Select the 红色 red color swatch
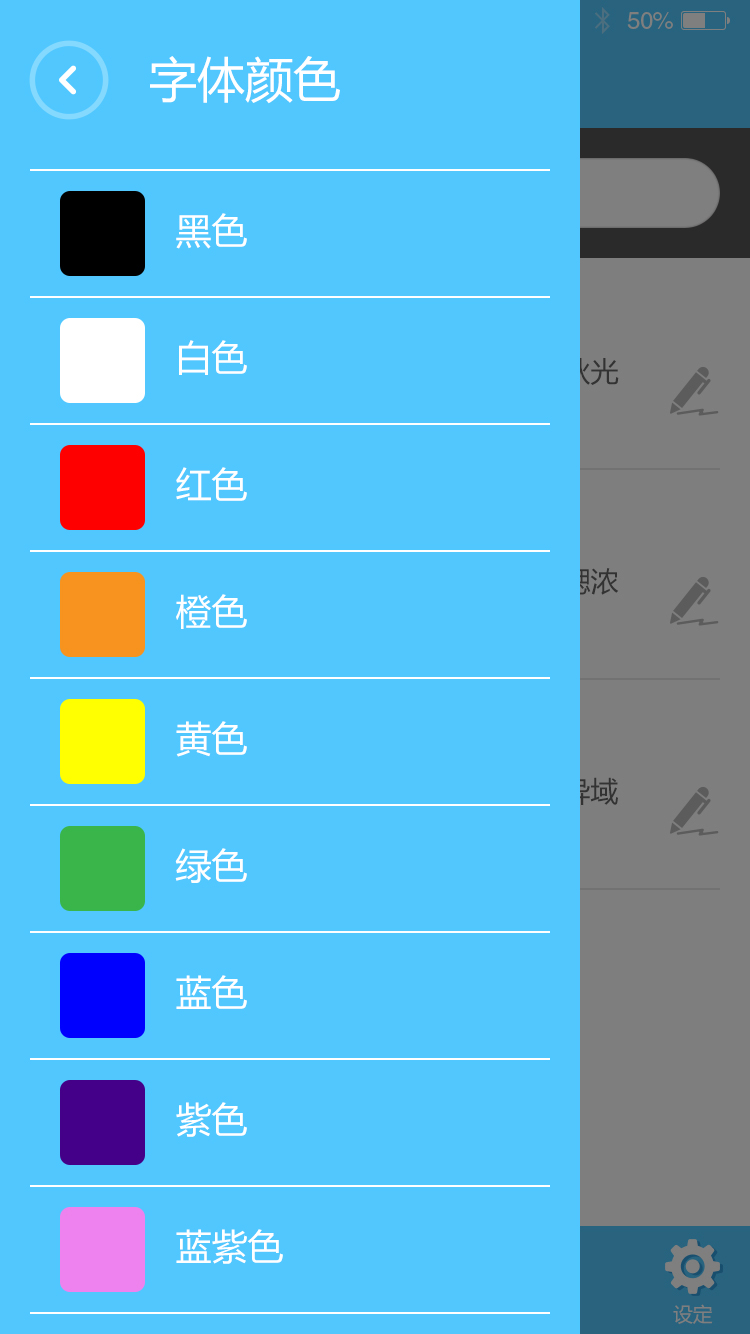 click(102, 487)
